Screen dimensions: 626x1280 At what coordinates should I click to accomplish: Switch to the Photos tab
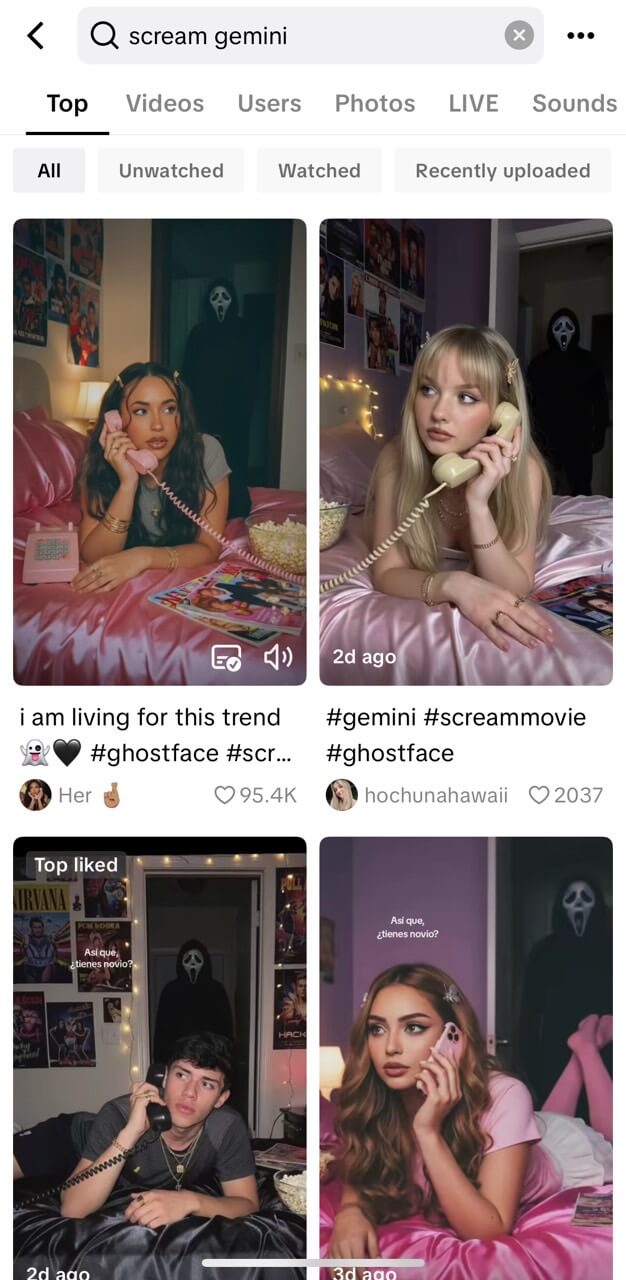375,103
